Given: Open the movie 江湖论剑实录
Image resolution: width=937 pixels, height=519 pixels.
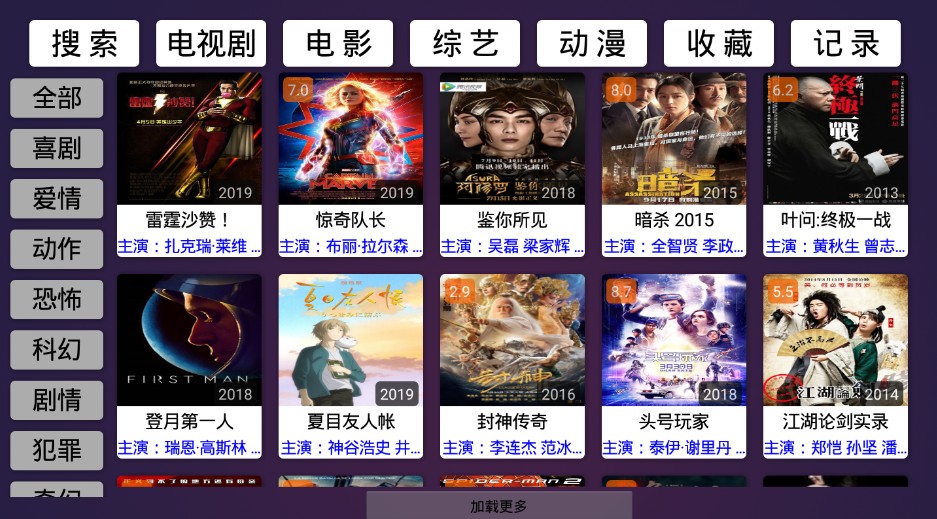Looking at the screenshot, I should pyautogui.click(x=836, y=352).
